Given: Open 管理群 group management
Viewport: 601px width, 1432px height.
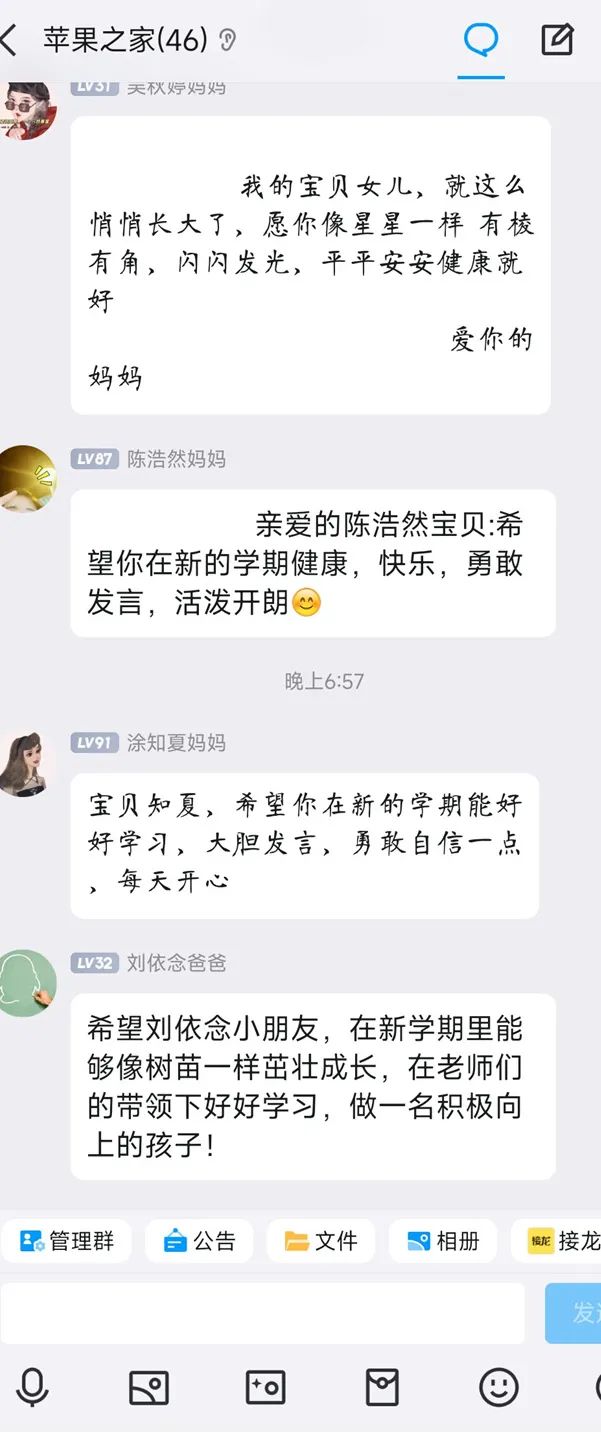Looking at the screenshot, I should point(67,1241).
